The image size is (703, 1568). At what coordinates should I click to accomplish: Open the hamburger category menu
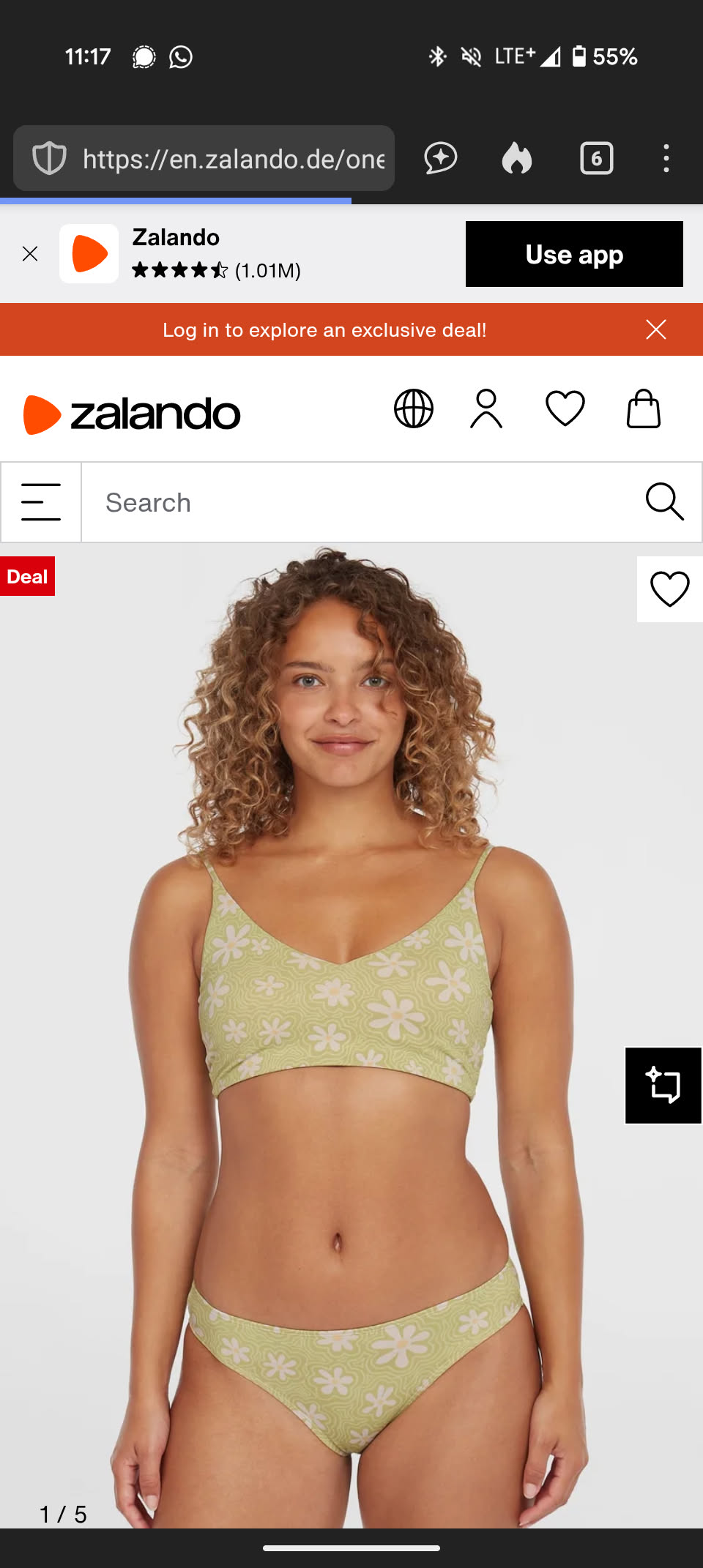coord(41,502)
